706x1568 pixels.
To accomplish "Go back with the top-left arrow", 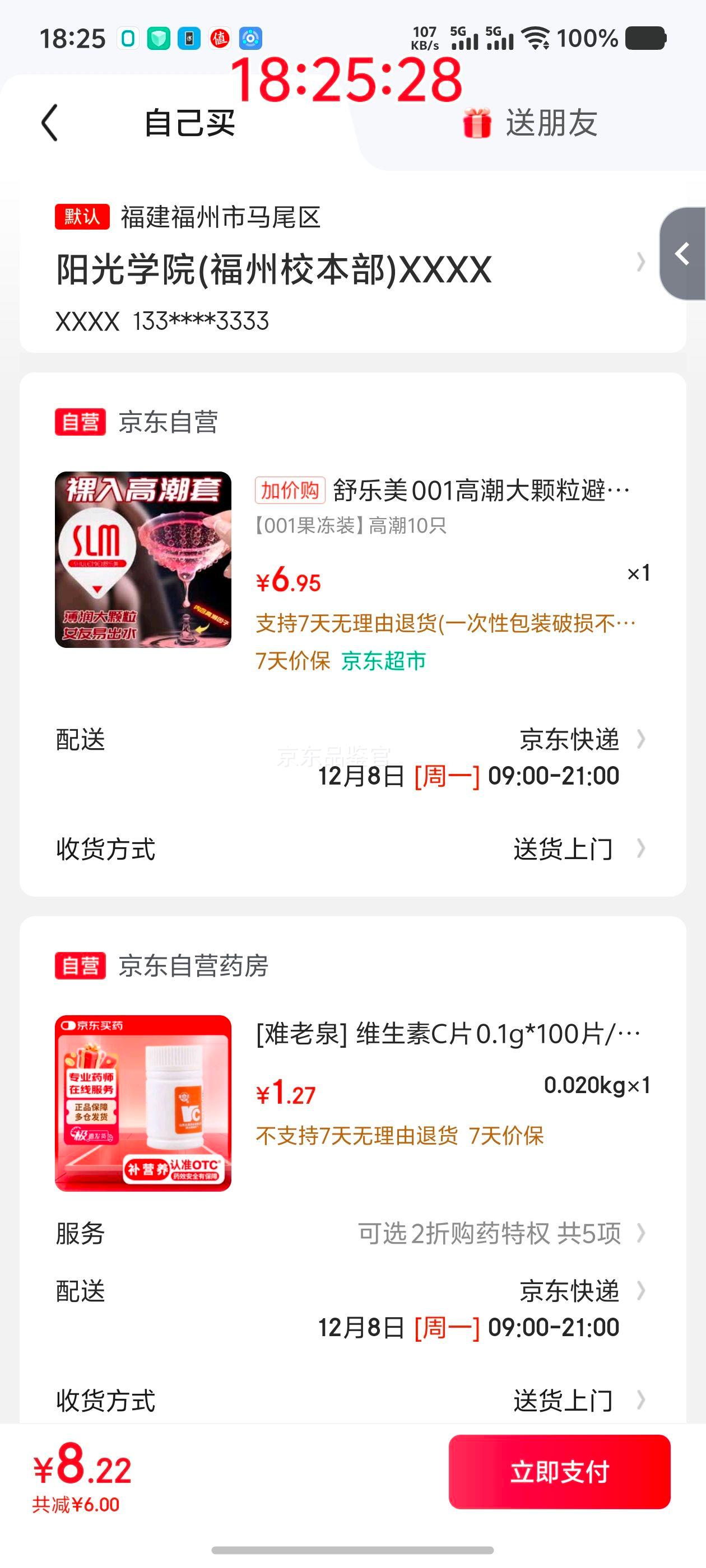I will point(50,123).
